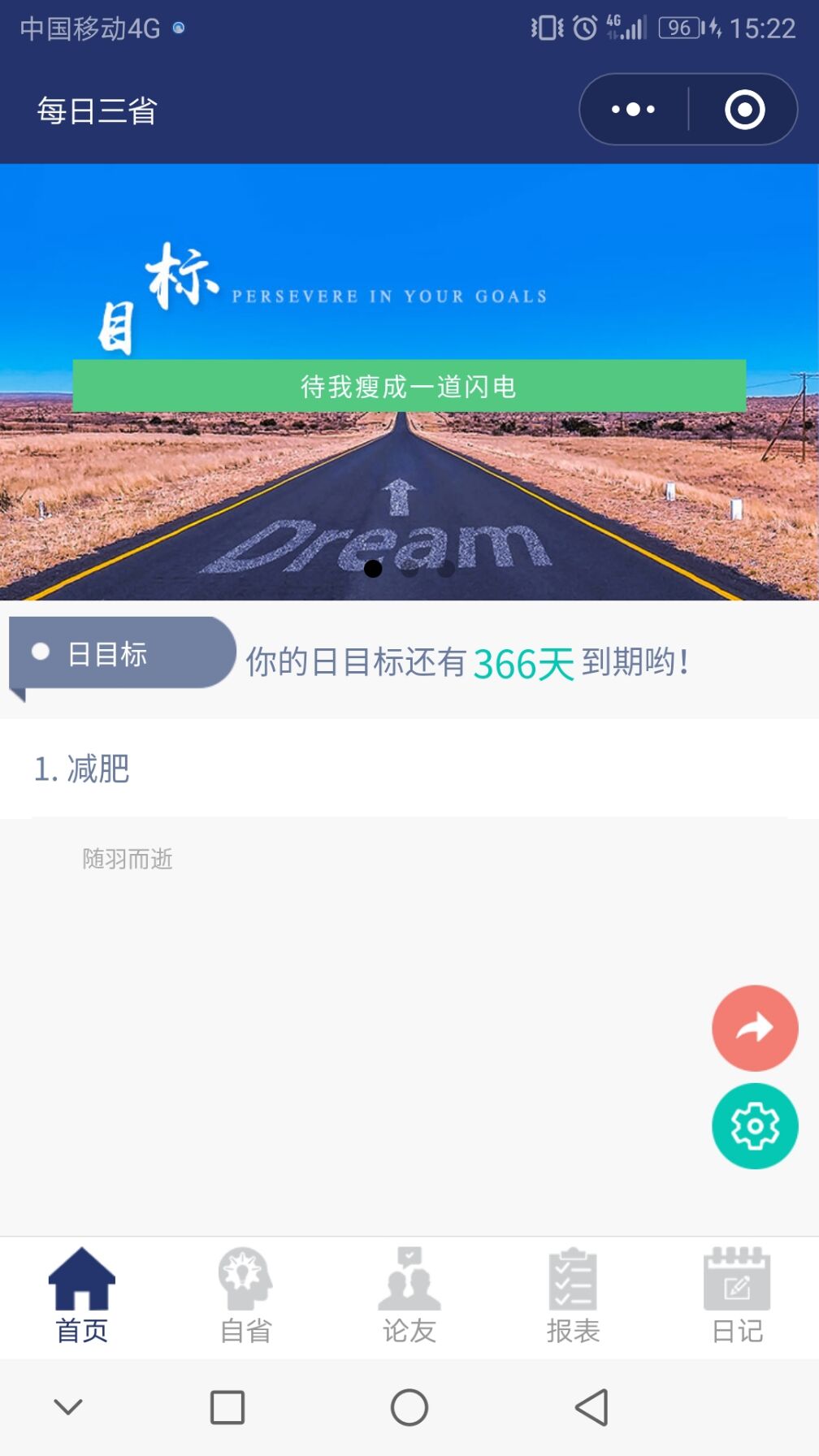This screenshot has height=1456, width=819.
Task: Open the 日记 tab
Action: (x=737, y=1296)
